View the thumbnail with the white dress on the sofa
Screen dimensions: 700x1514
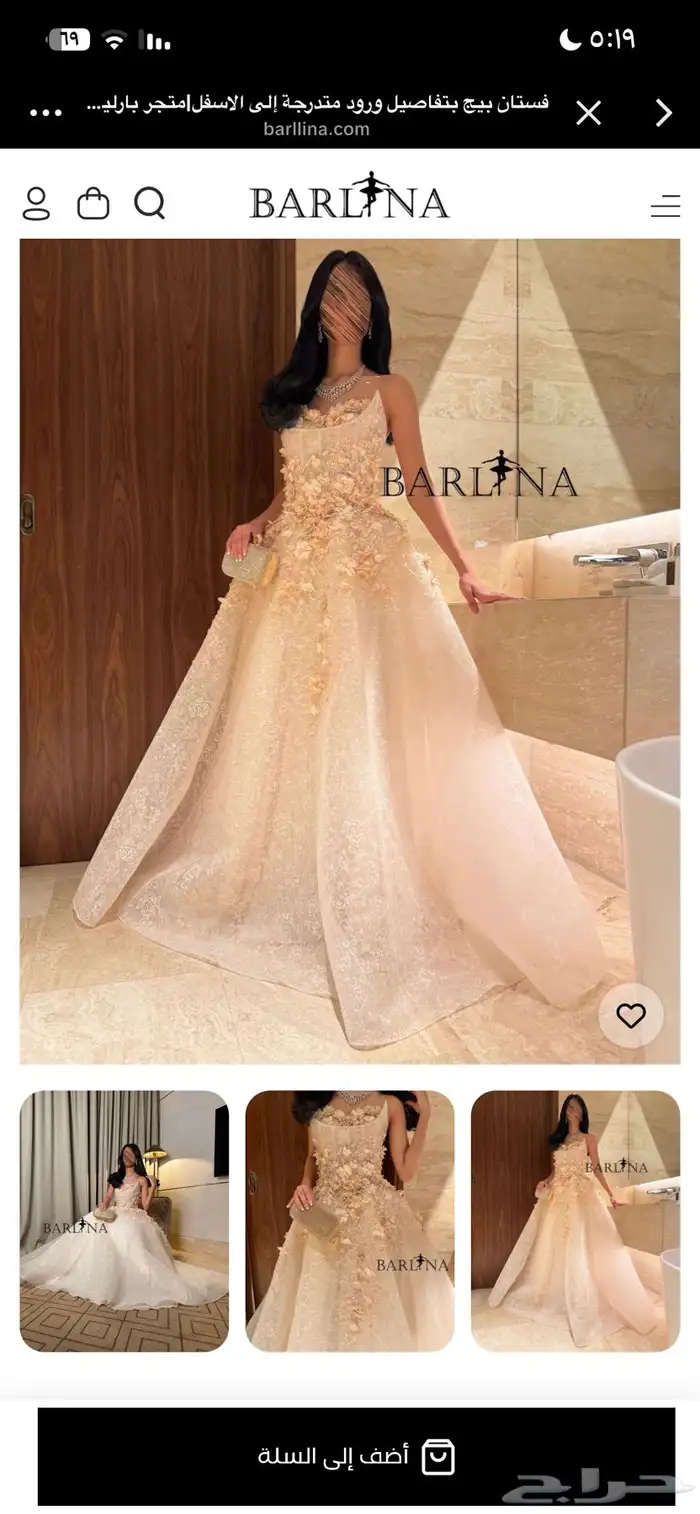(x=124, y=1220)
